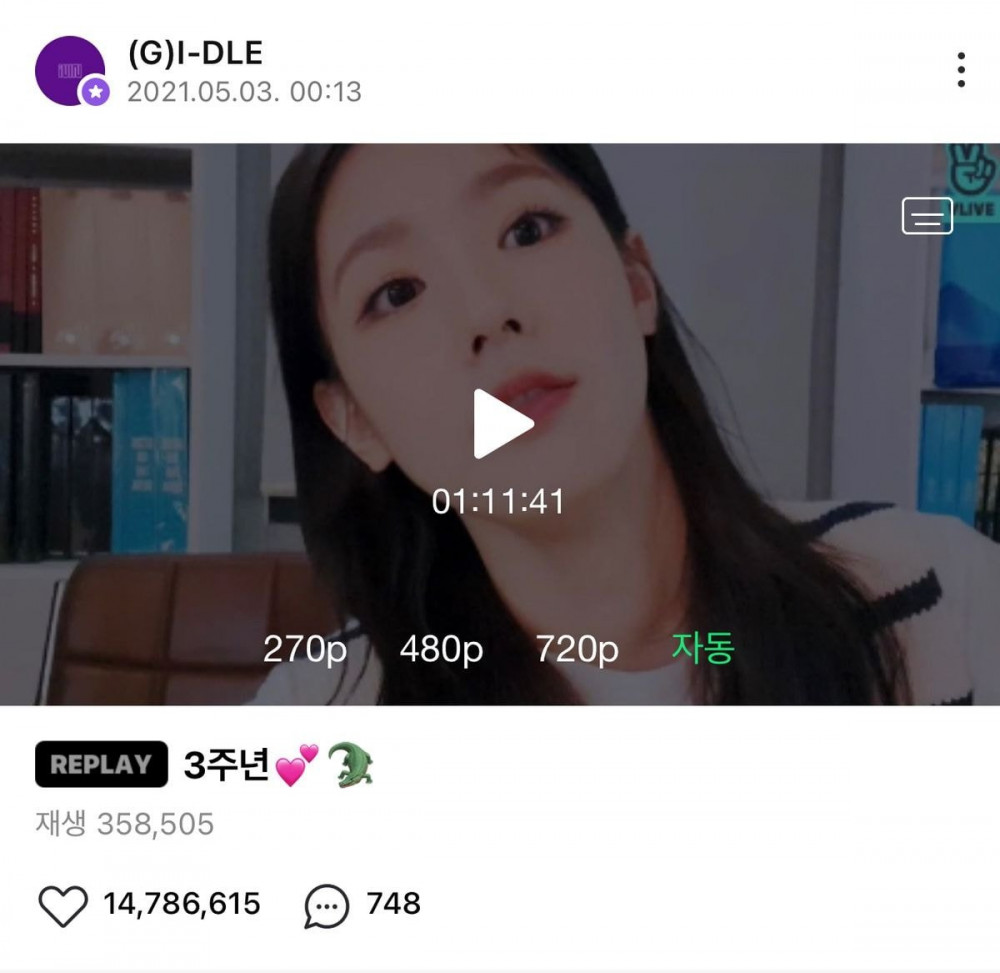Open the three-dot overflow menu
Screen dimensions: 1000x973
pos(960,70)
